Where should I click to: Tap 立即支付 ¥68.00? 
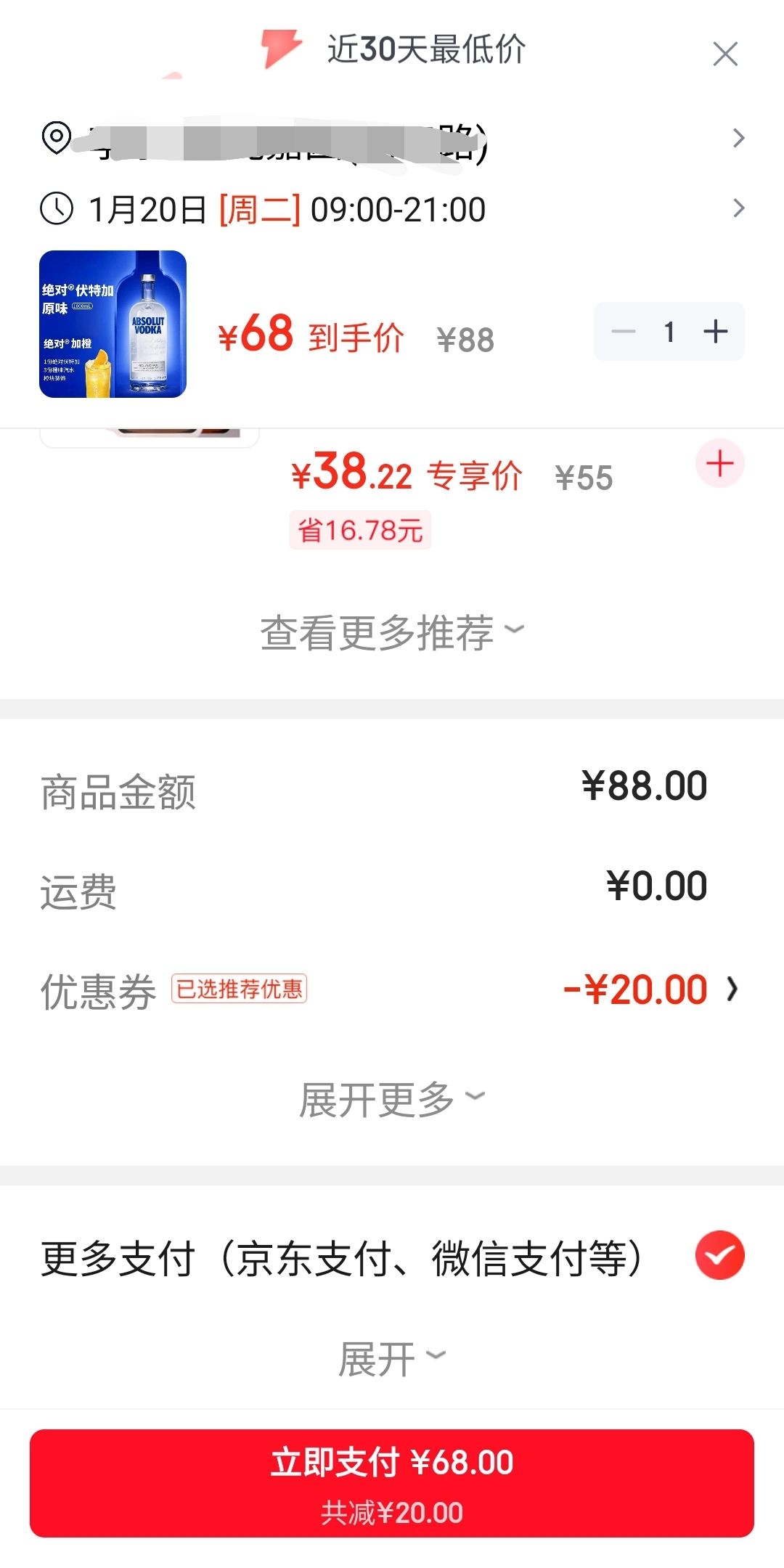click(392, 1482)
